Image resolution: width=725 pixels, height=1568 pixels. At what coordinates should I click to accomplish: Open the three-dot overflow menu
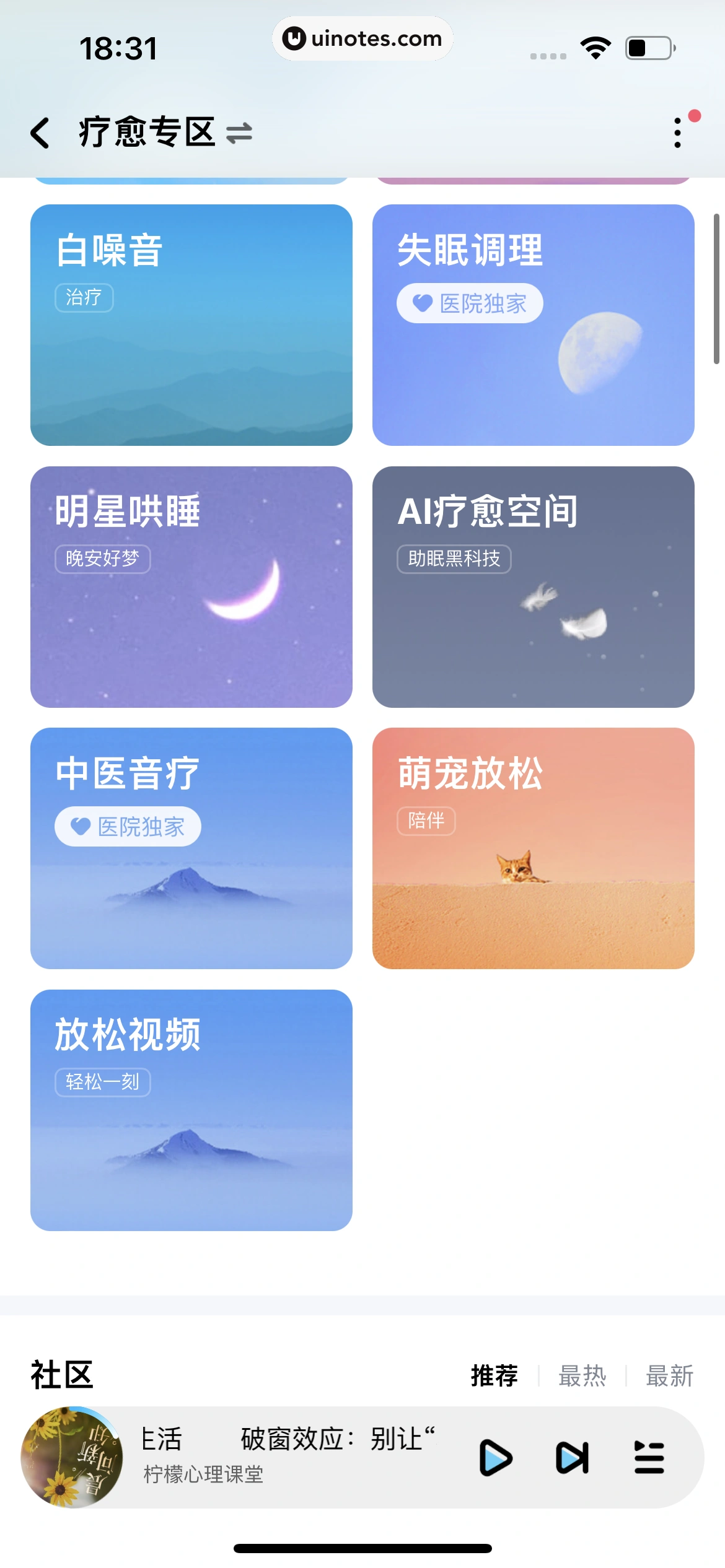[x=678, y=132]
